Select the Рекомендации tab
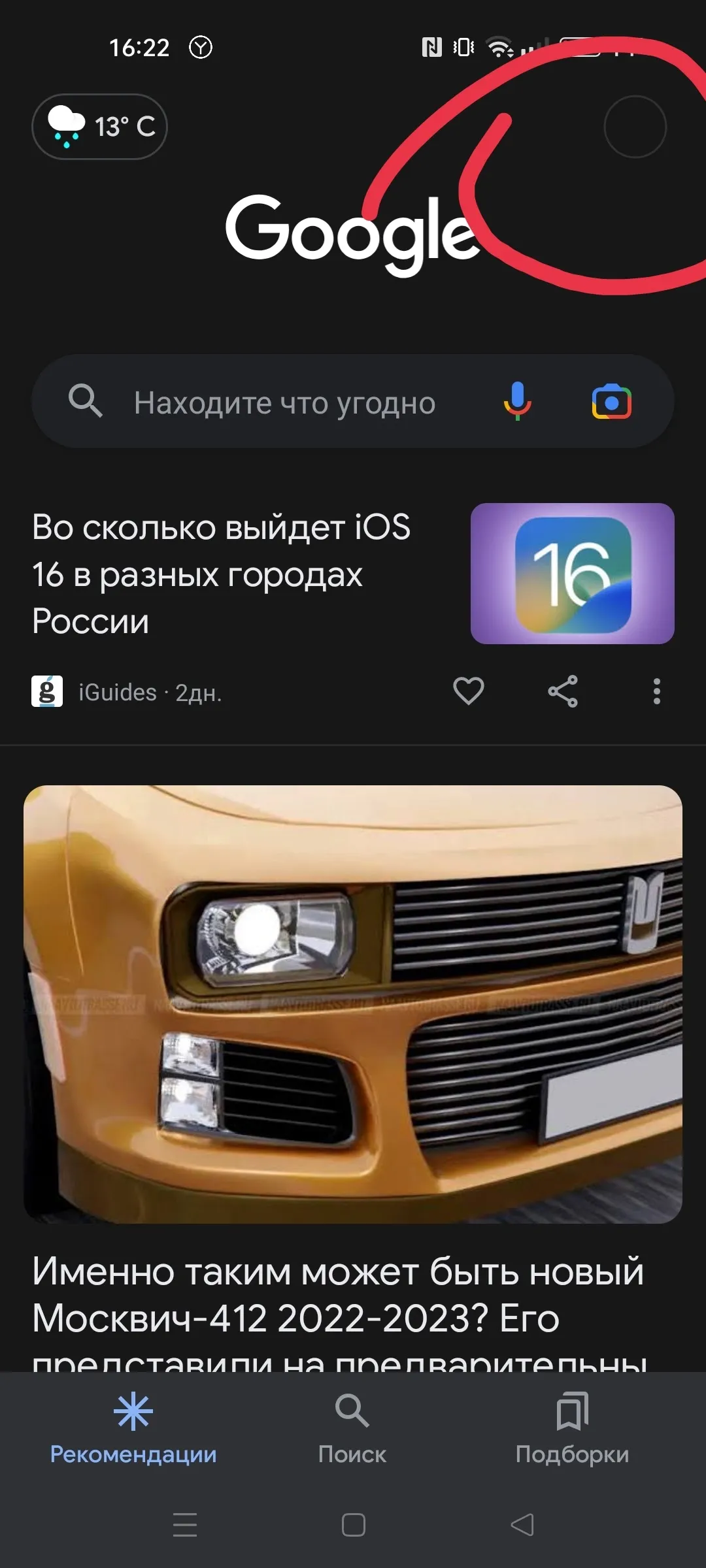Screen dimensions: 706x1568 [x=133, y=1429]
